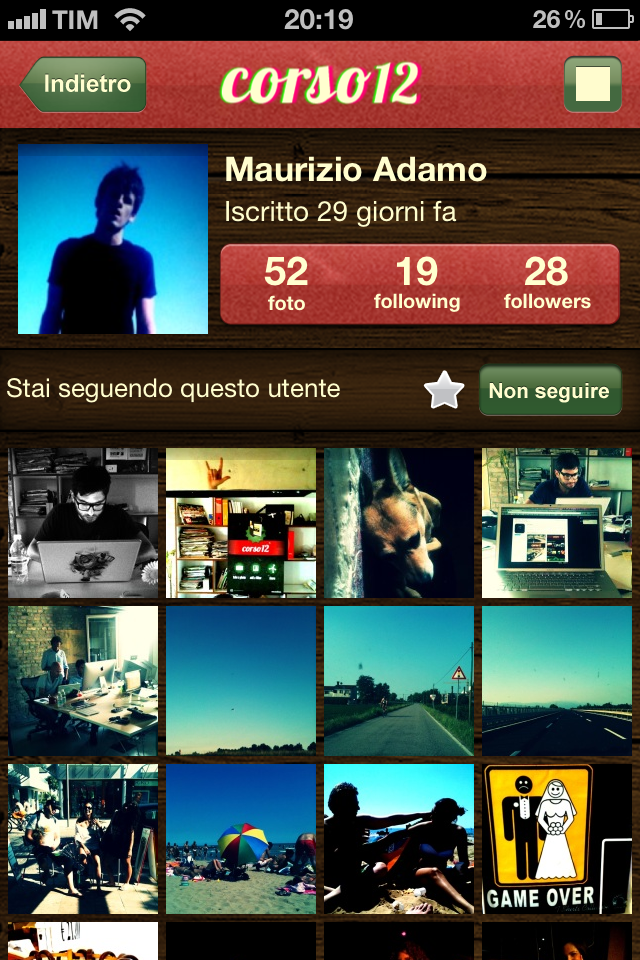Screen dimensions: 640x960
Task: Open the silhouettes on the beach photo
Action: click(399, 839)
